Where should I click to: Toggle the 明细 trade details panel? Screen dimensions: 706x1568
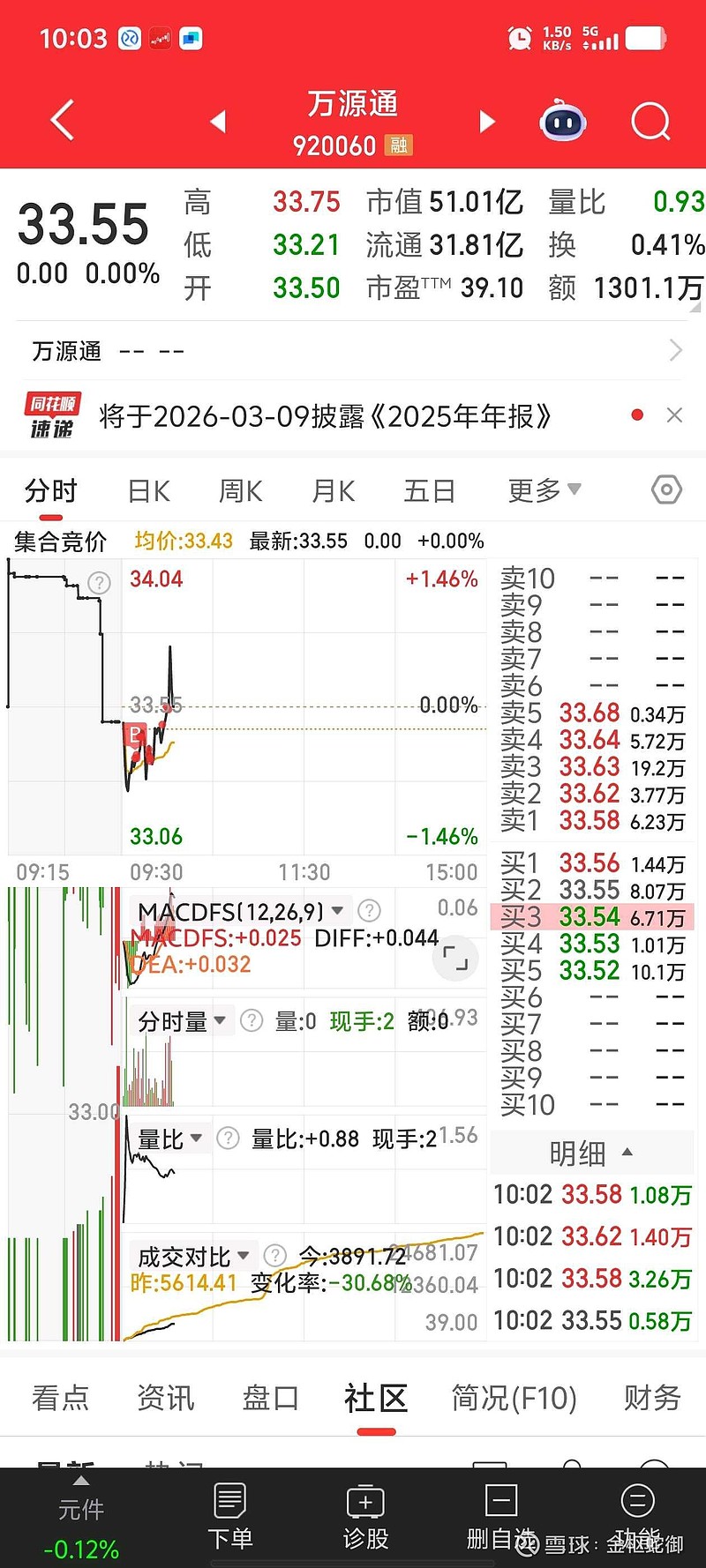tap(590, 1153)
